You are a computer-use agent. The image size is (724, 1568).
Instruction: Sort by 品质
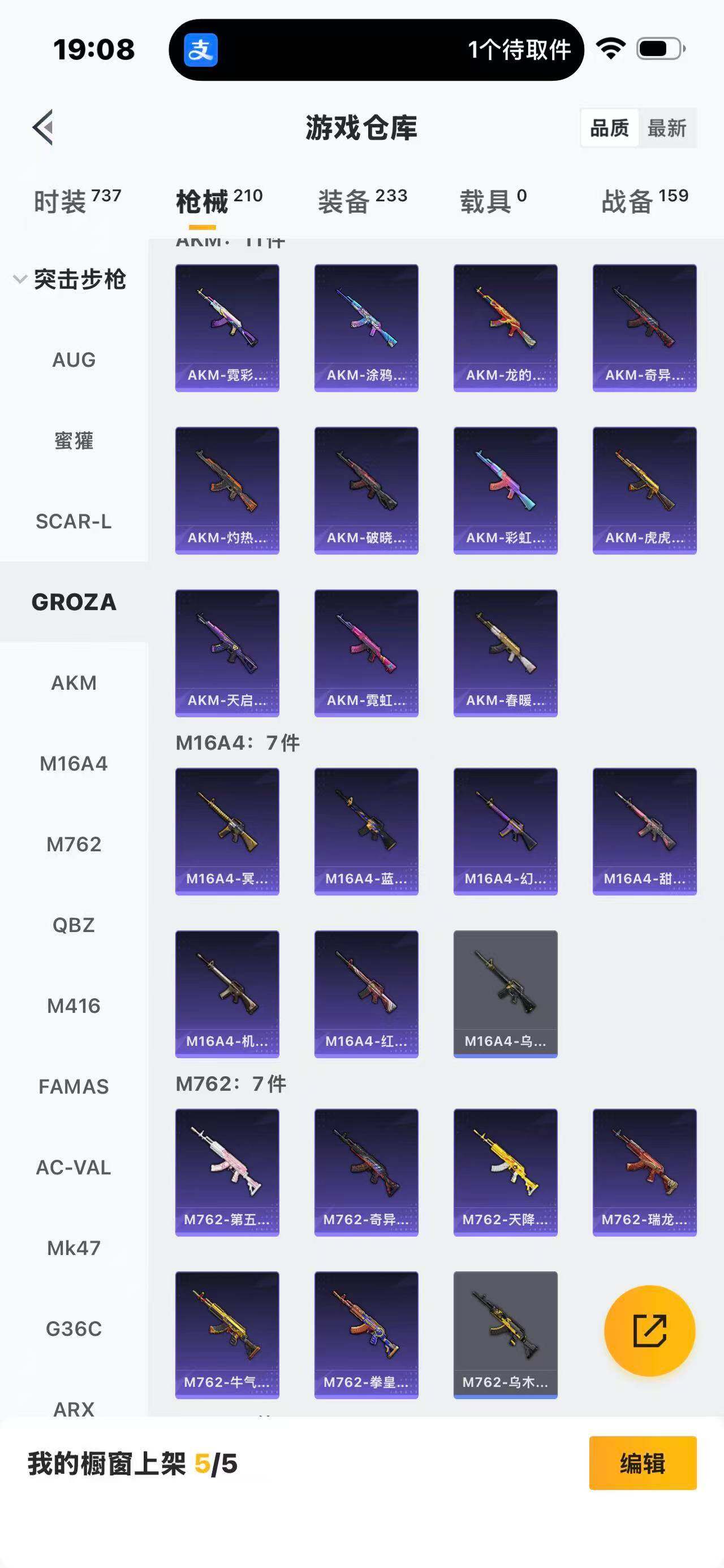(x=609, y=128)
